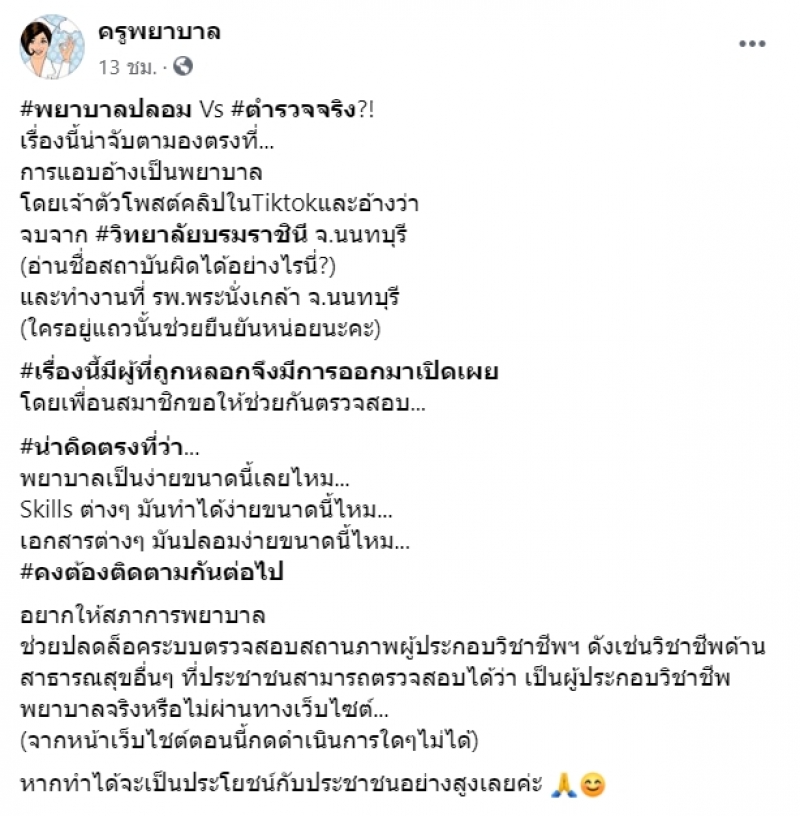Screen dimensions: 800x816
Task: Open ครูพยาบาล profile picture
Action: click(x=51, y=46)
